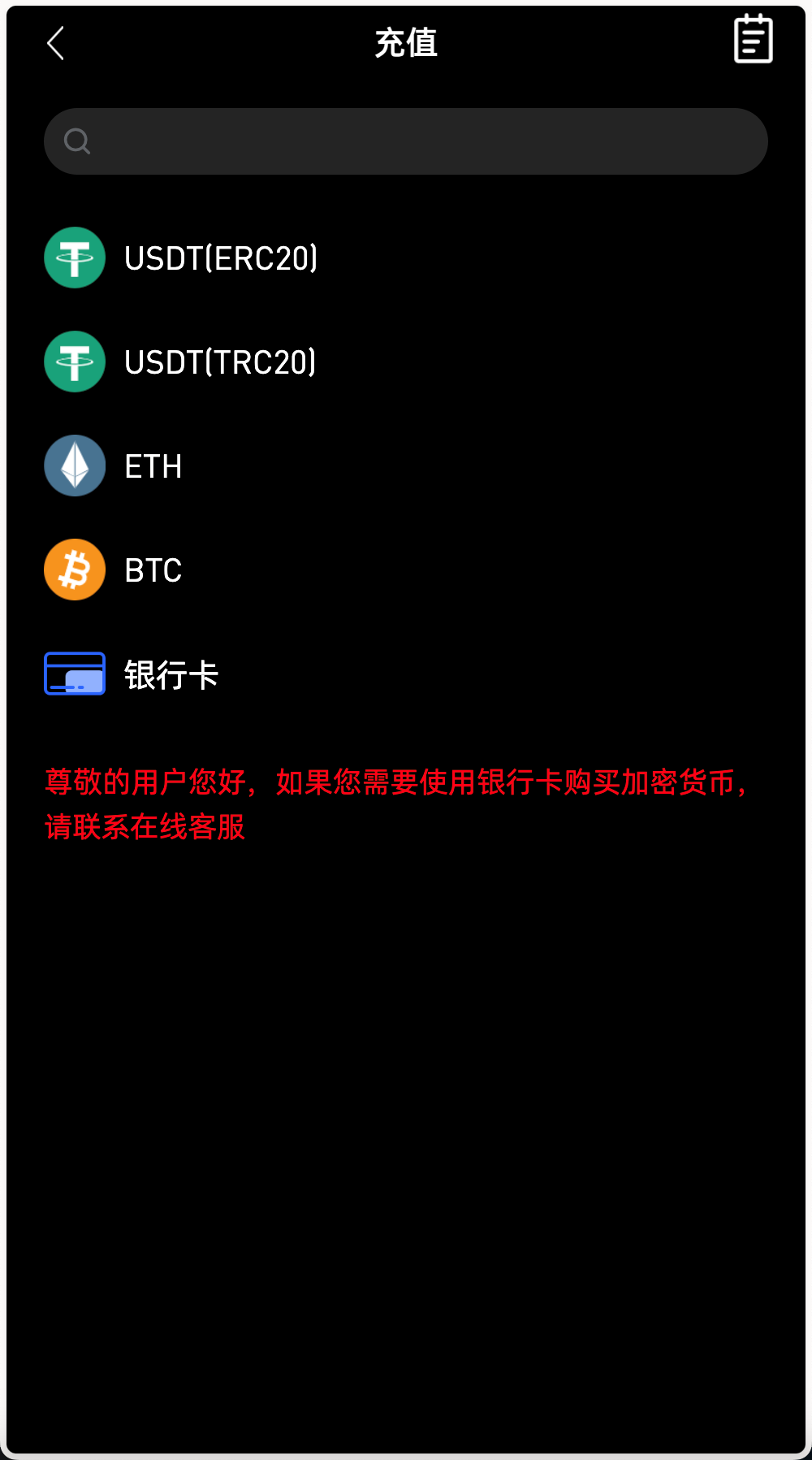
Task: Go back from the 充值 page
Action: pos(56,43)
